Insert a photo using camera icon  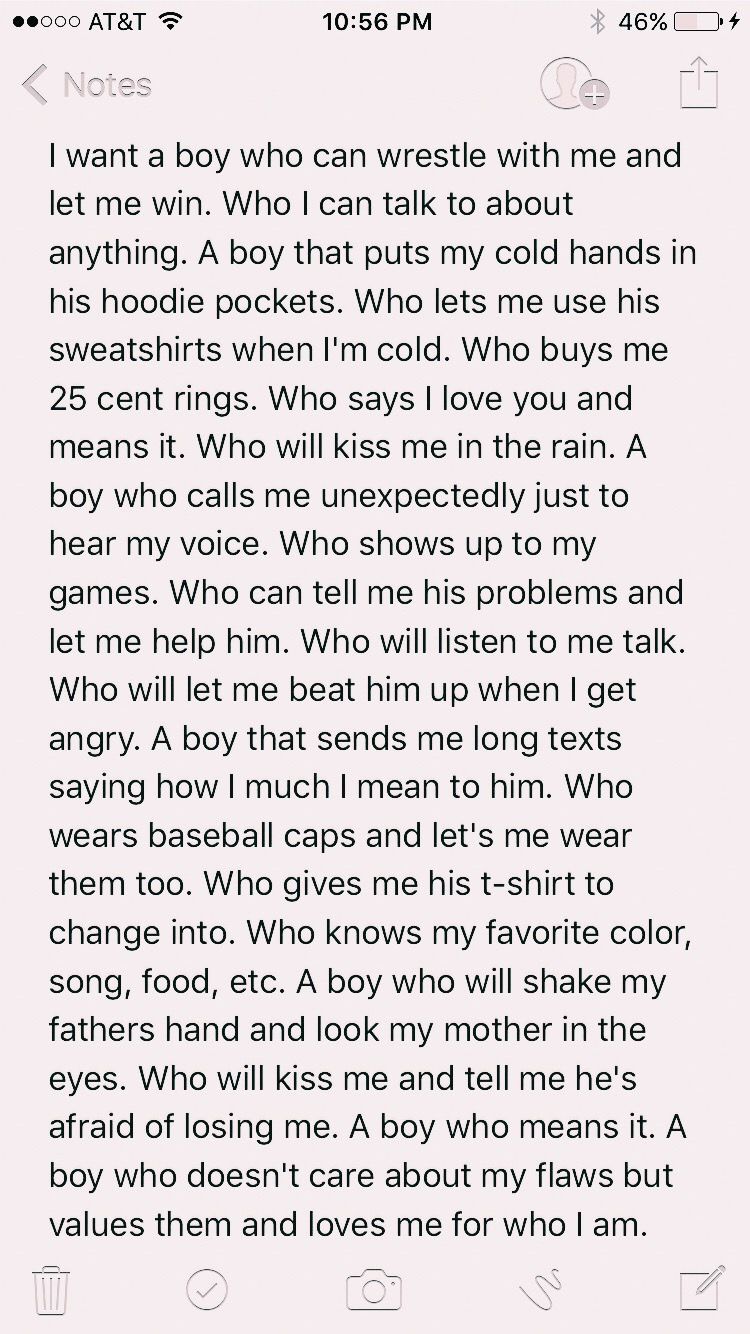coord(374,1289)
